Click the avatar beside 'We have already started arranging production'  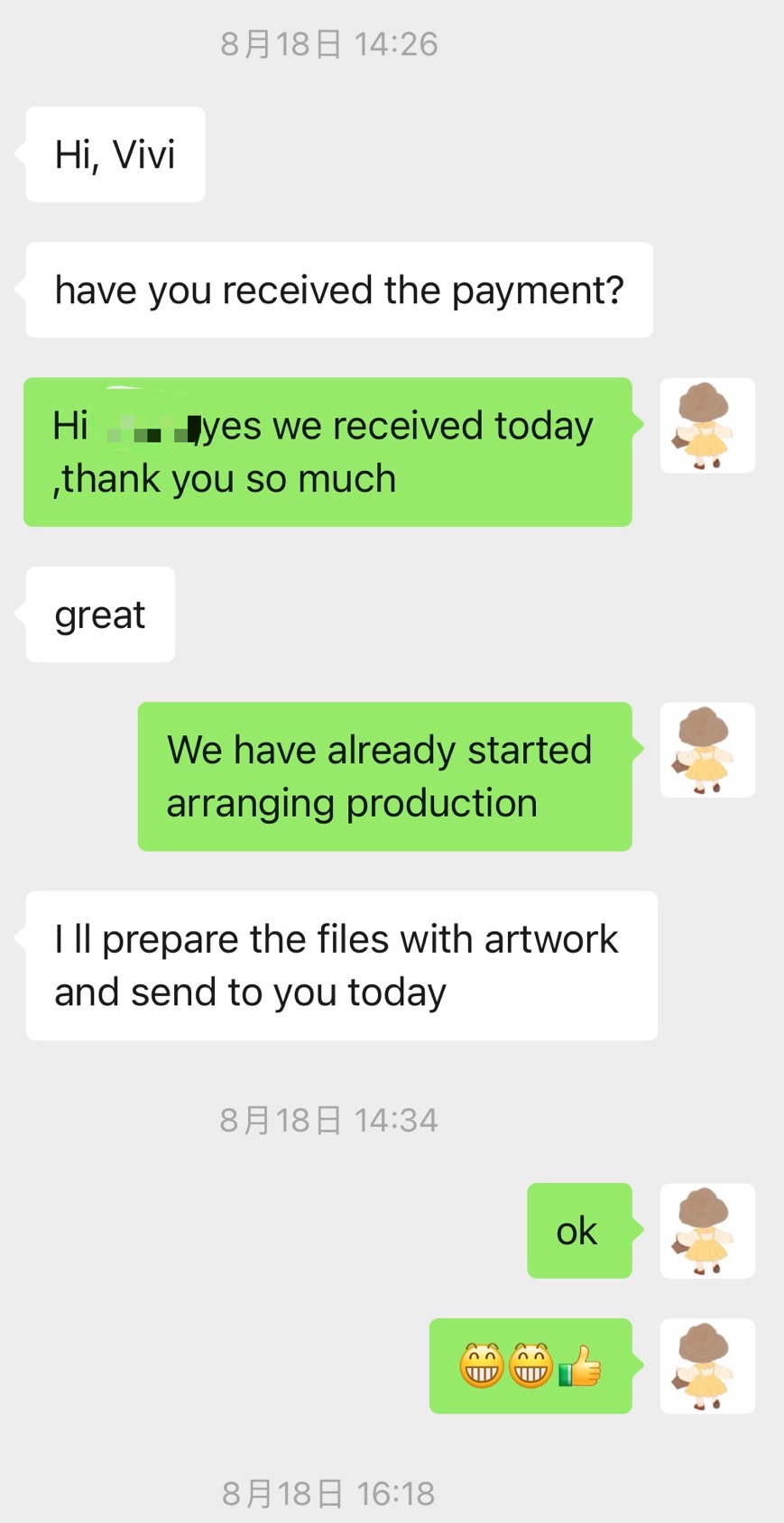[707, 751]
